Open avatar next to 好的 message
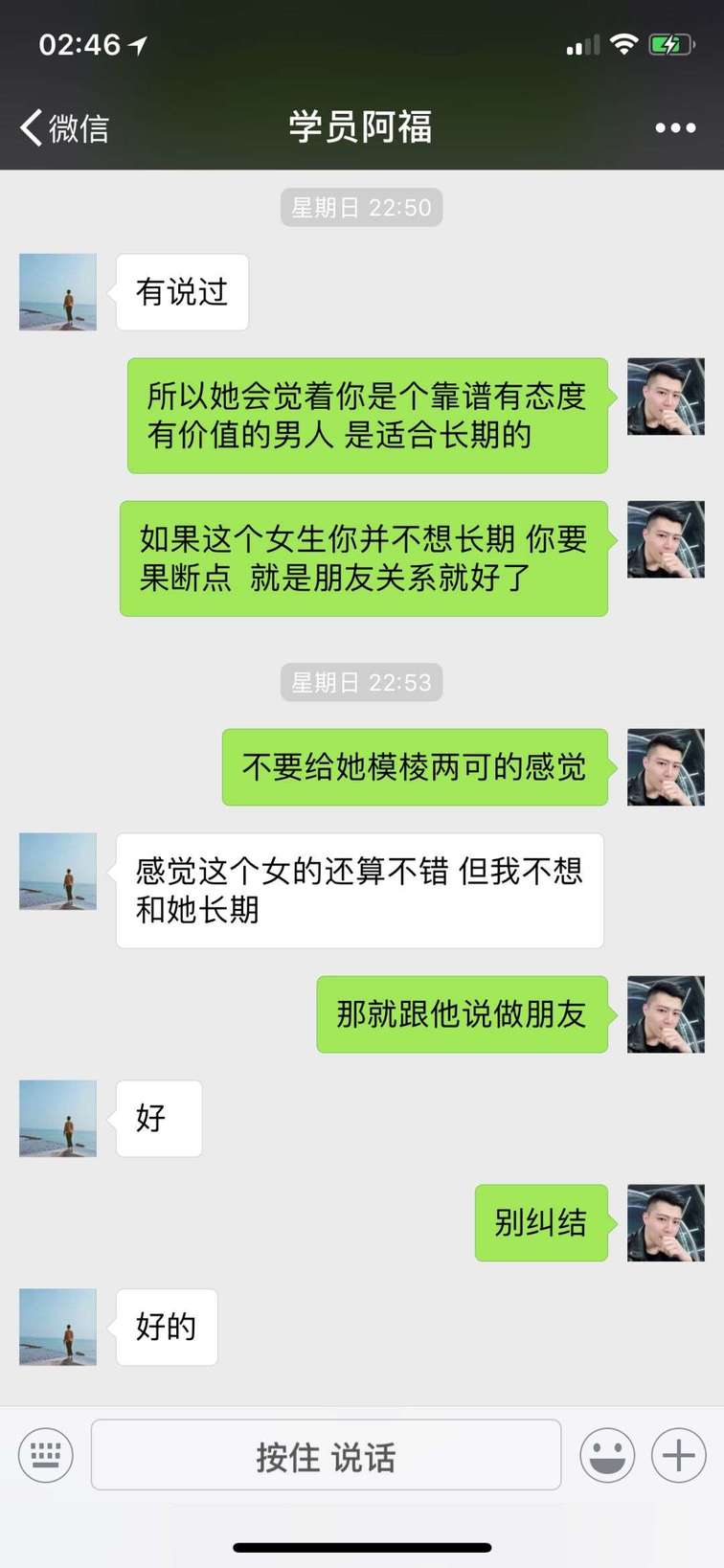Screen dimensions: 724x1568 click(x=57, y=1327)
